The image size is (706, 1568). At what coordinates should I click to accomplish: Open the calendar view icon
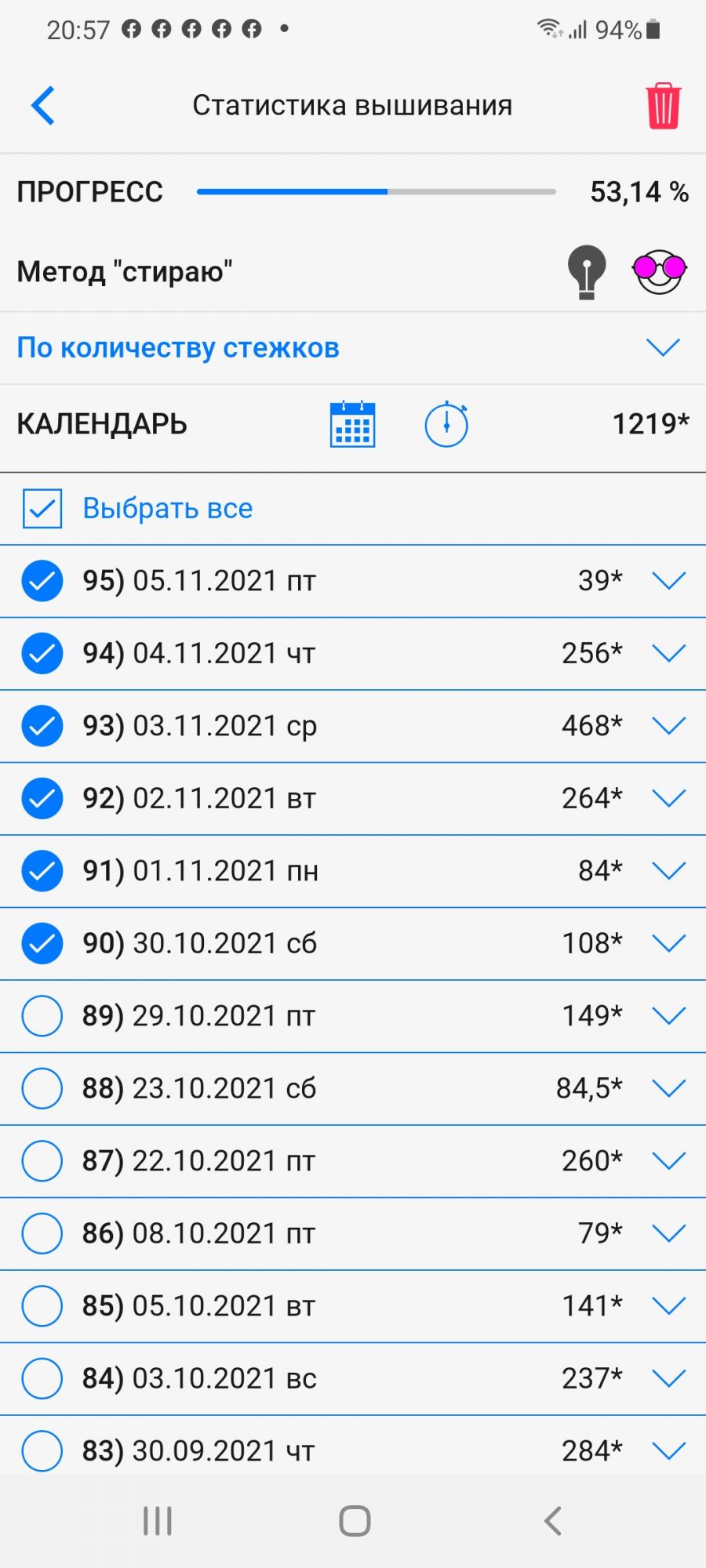[353, 425]
